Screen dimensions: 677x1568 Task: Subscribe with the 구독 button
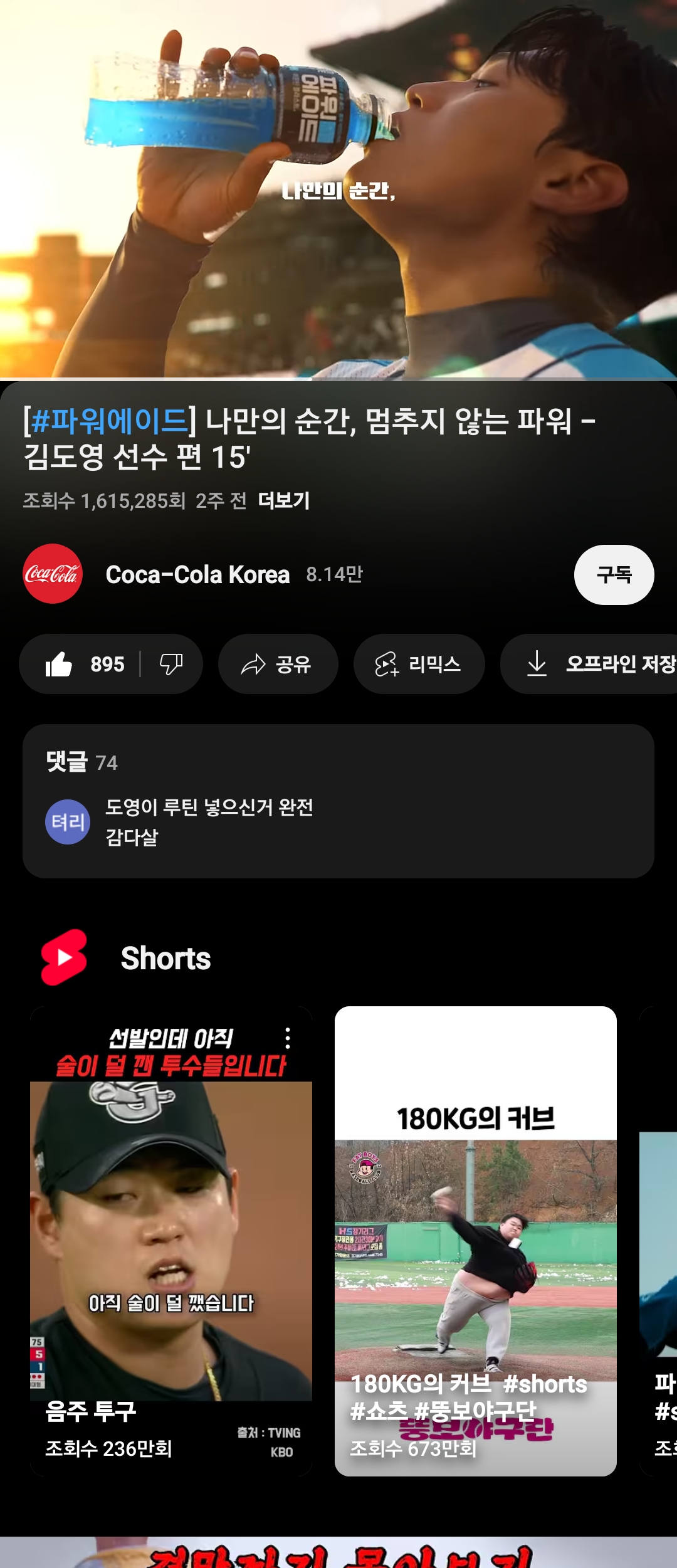(x=614, y=574)
